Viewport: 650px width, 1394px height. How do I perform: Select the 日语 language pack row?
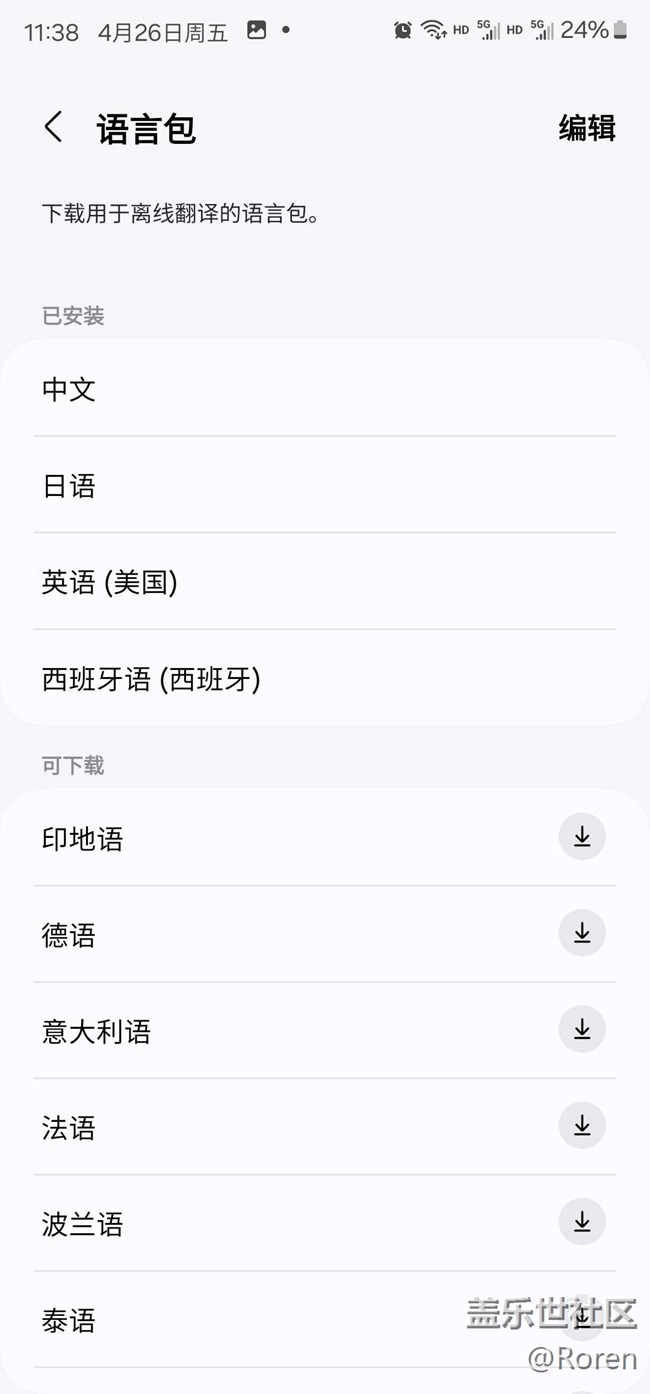(x=325, y=485)
